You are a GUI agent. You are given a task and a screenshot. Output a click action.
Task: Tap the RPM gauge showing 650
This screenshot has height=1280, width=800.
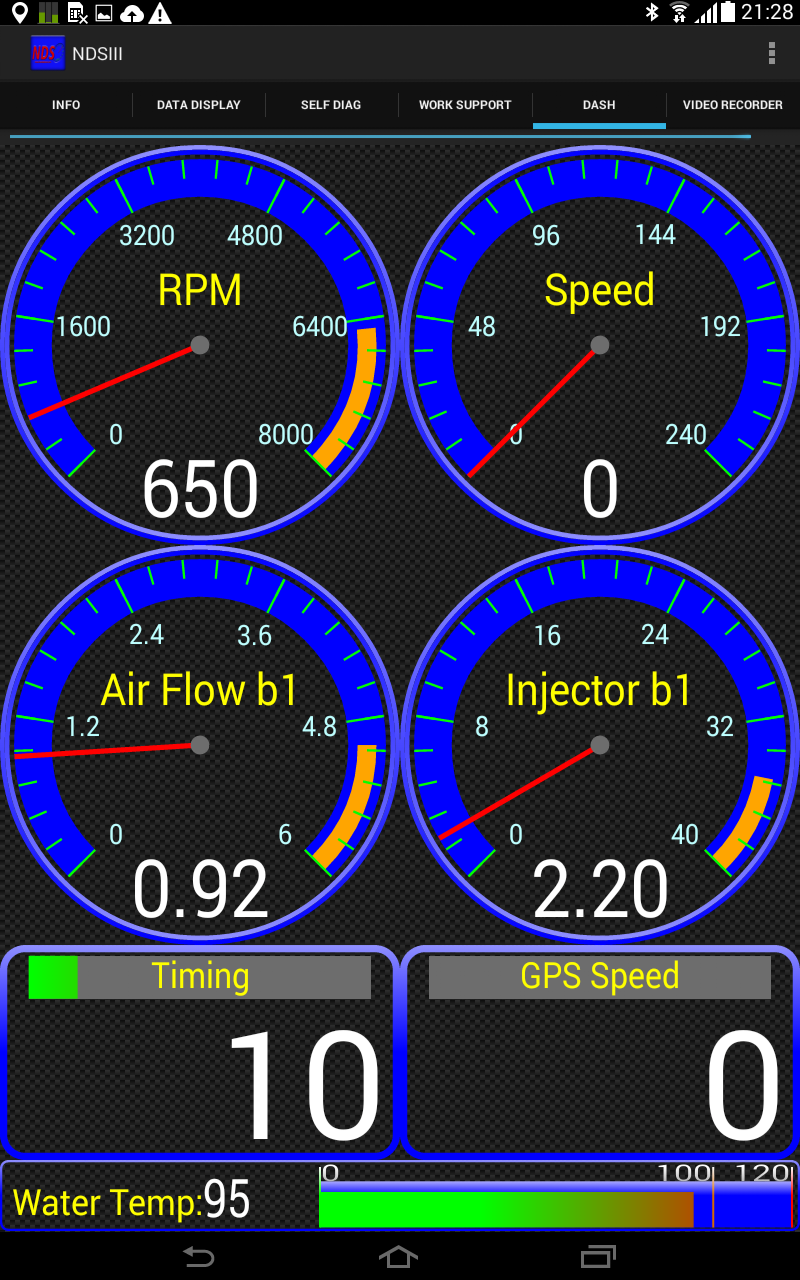click(199, 344)
